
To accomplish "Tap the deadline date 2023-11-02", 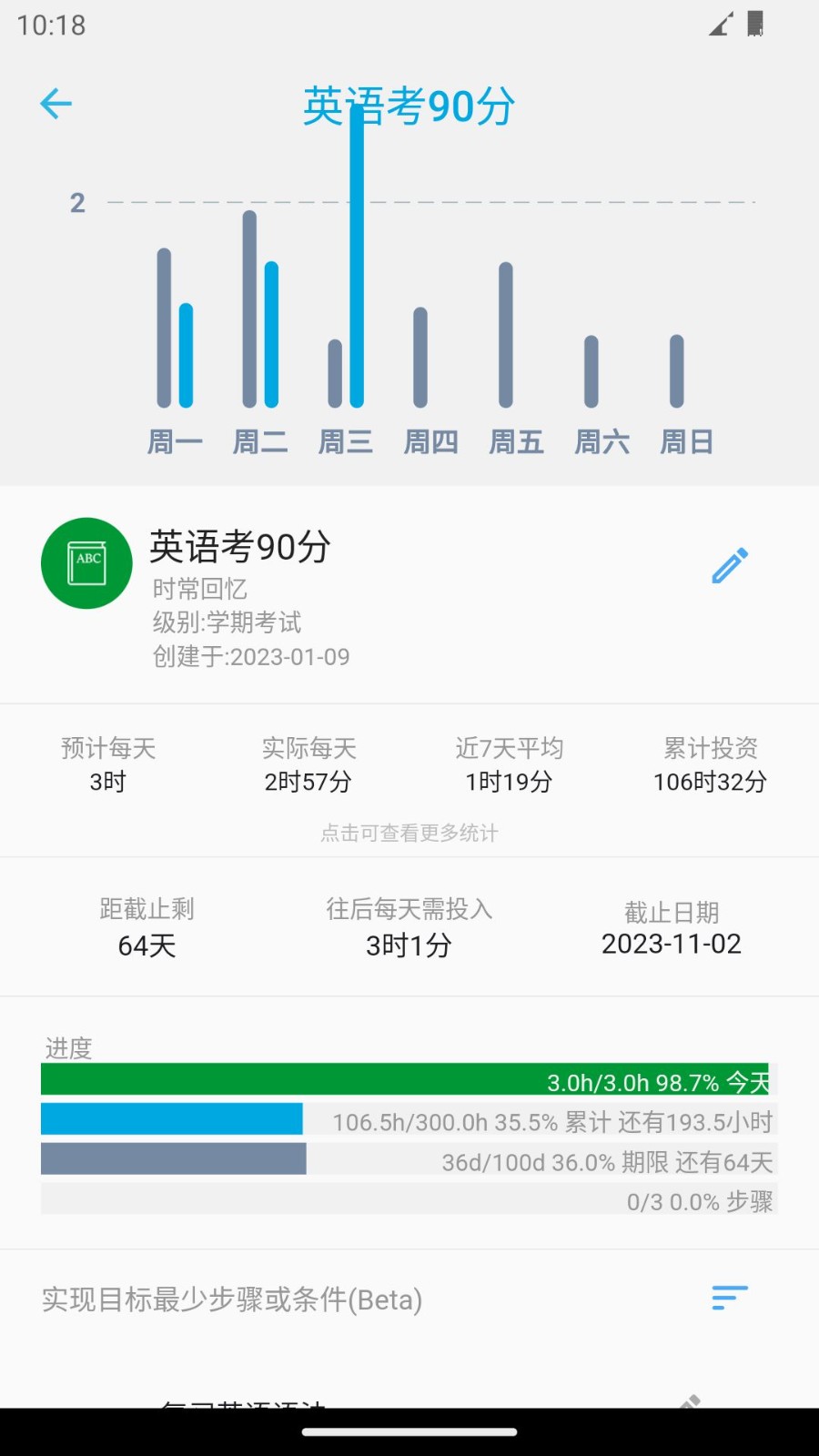I will pyautogui.click(x=672, y=944).
